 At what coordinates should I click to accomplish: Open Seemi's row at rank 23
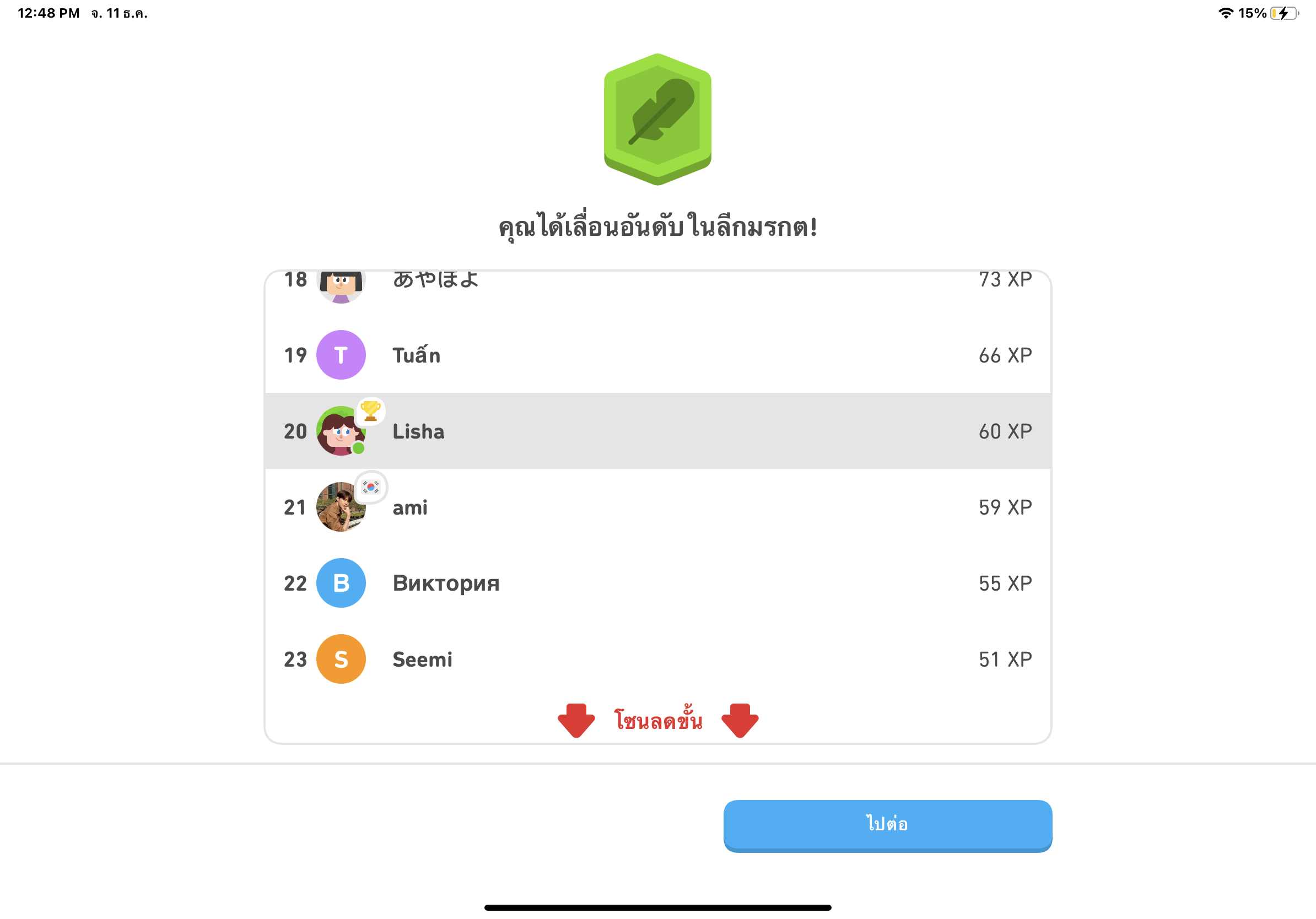(657, 659)
